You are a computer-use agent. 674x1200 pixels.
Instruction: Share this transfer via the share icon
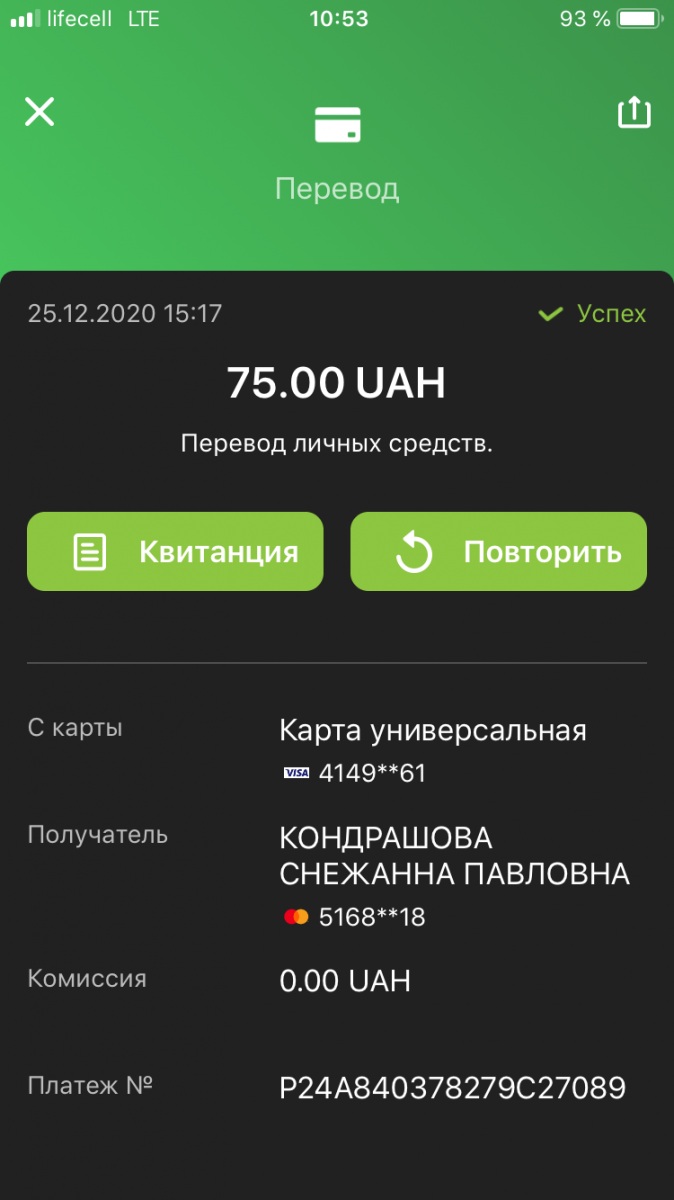point(634,112)
